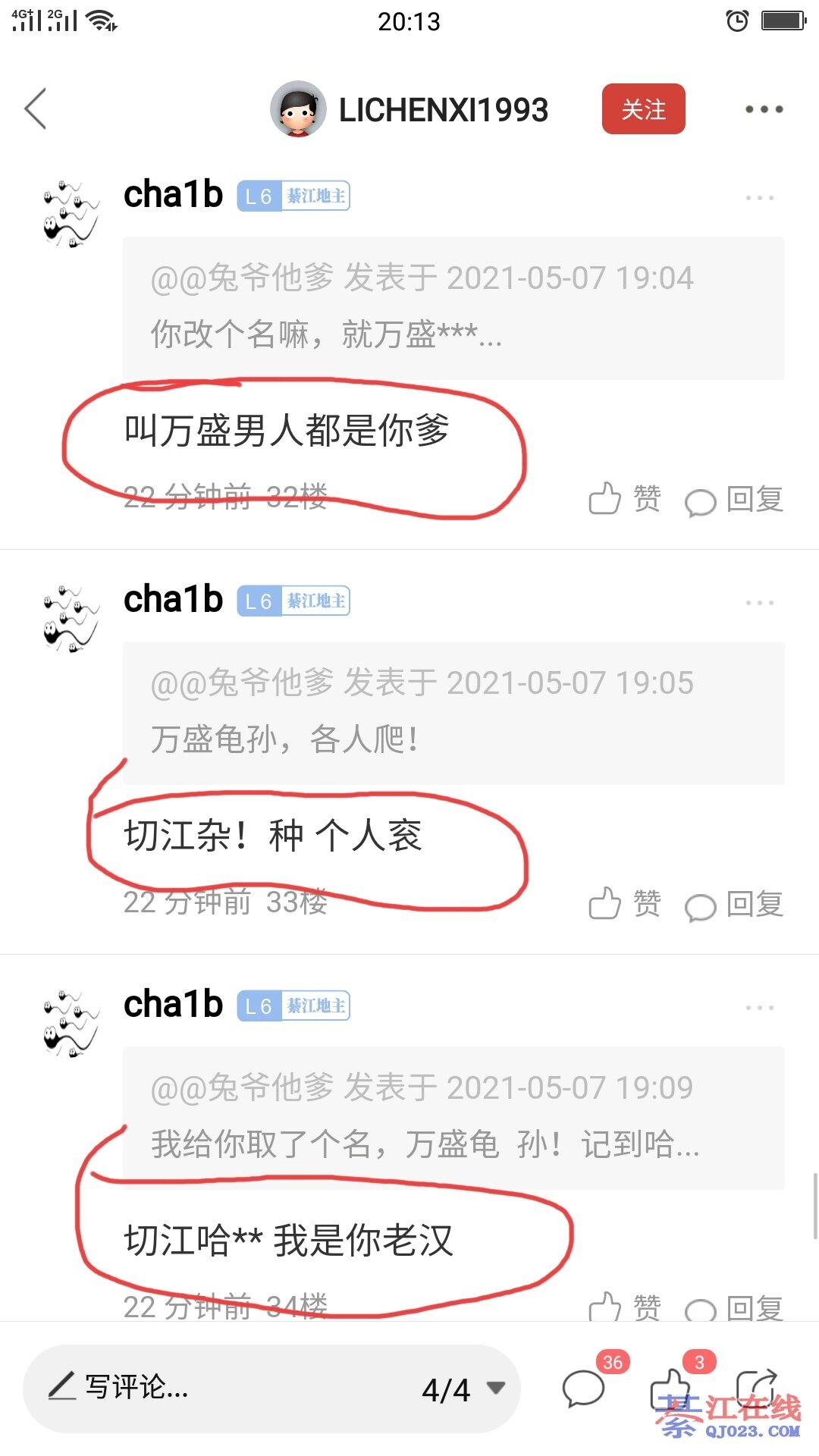The height and width of the screenshot is (1456, 819).
Task: Reply to the comment on floor 32
Action: tap(733, 499)
